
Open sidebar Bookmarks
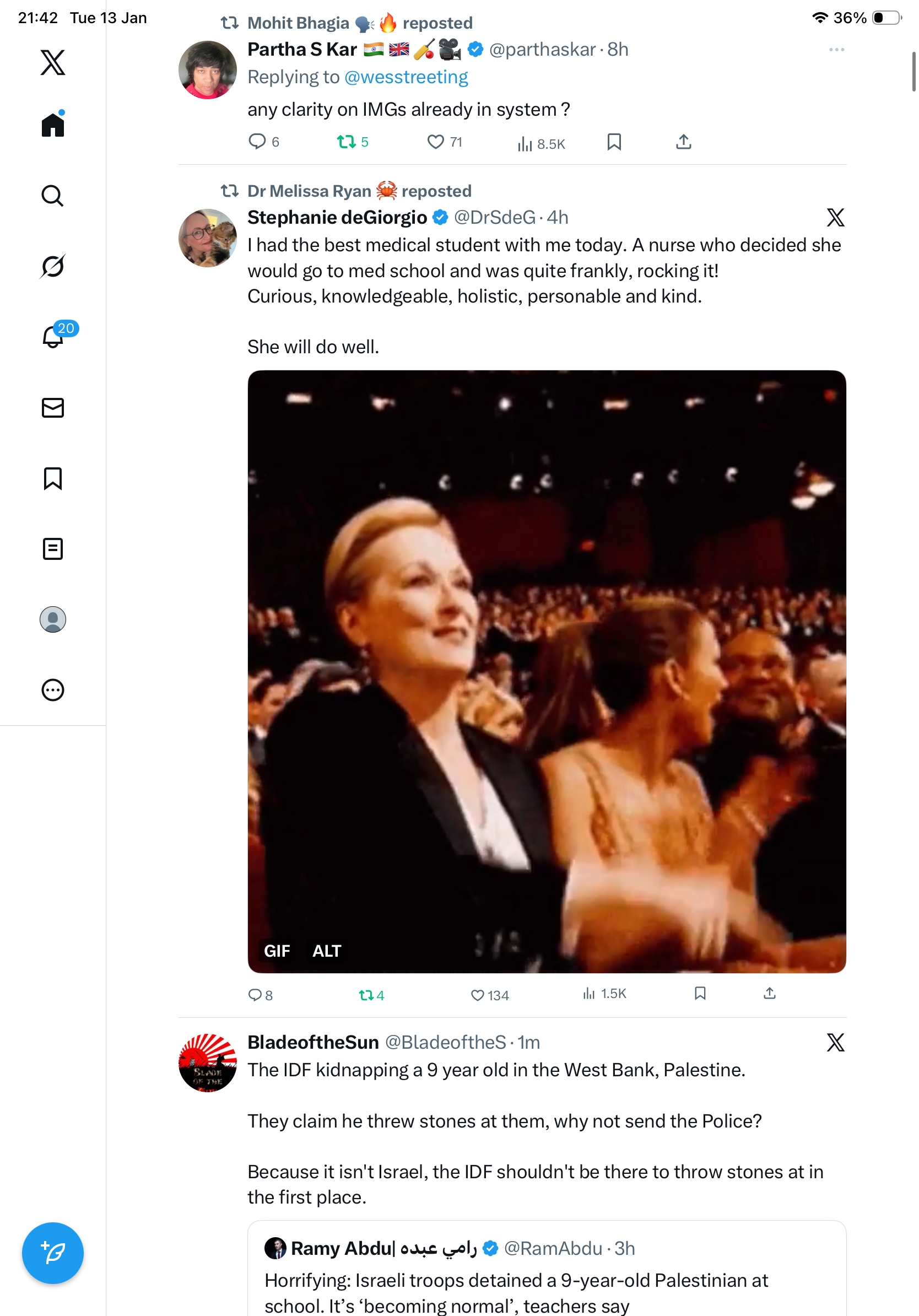click(x=53, y=478)
